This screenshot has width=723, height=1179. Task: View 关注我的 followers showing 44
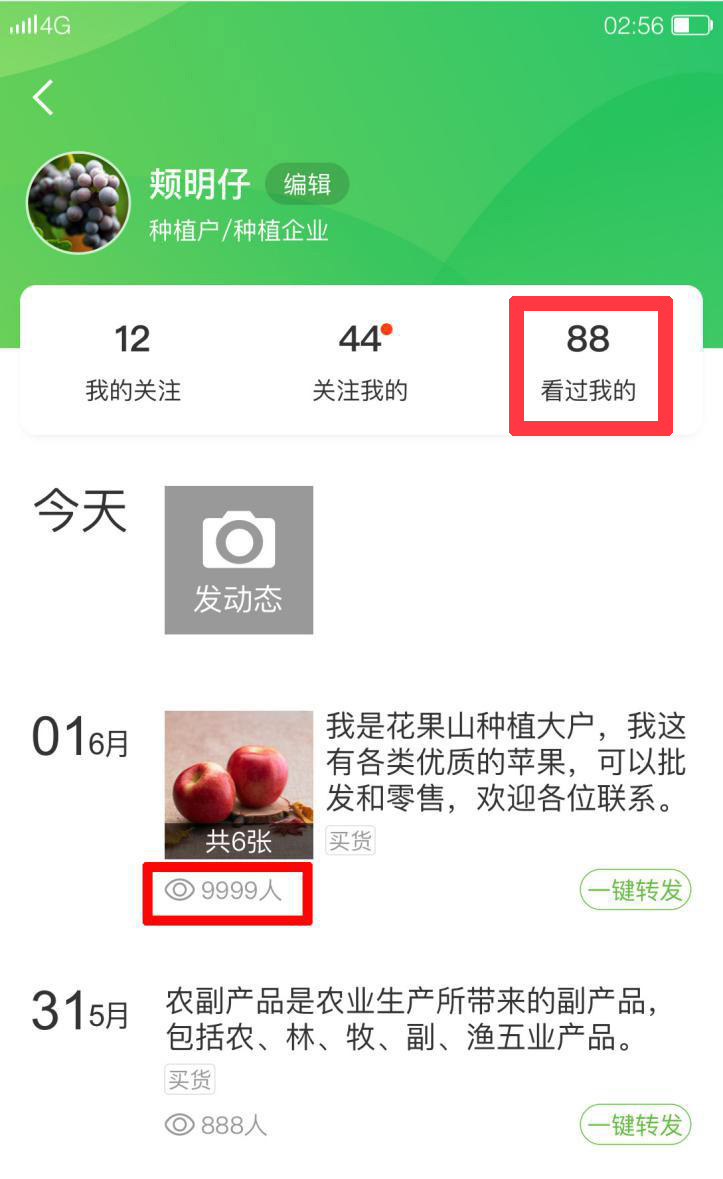coord(361,363)
